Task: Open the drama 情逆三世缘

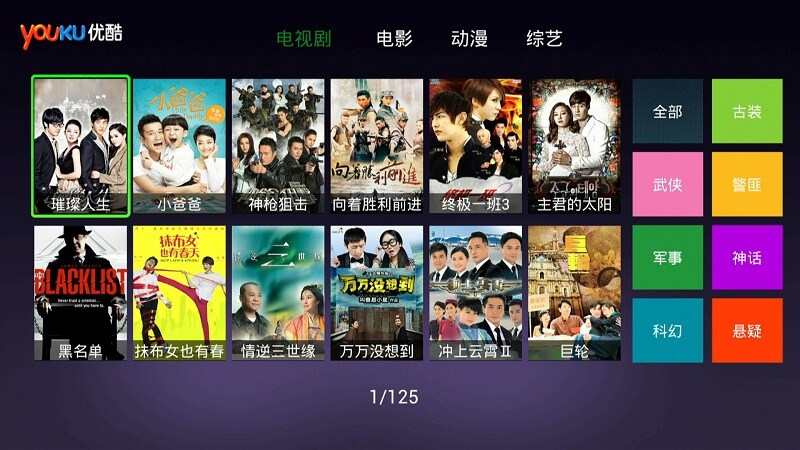Action: [278, 293]
